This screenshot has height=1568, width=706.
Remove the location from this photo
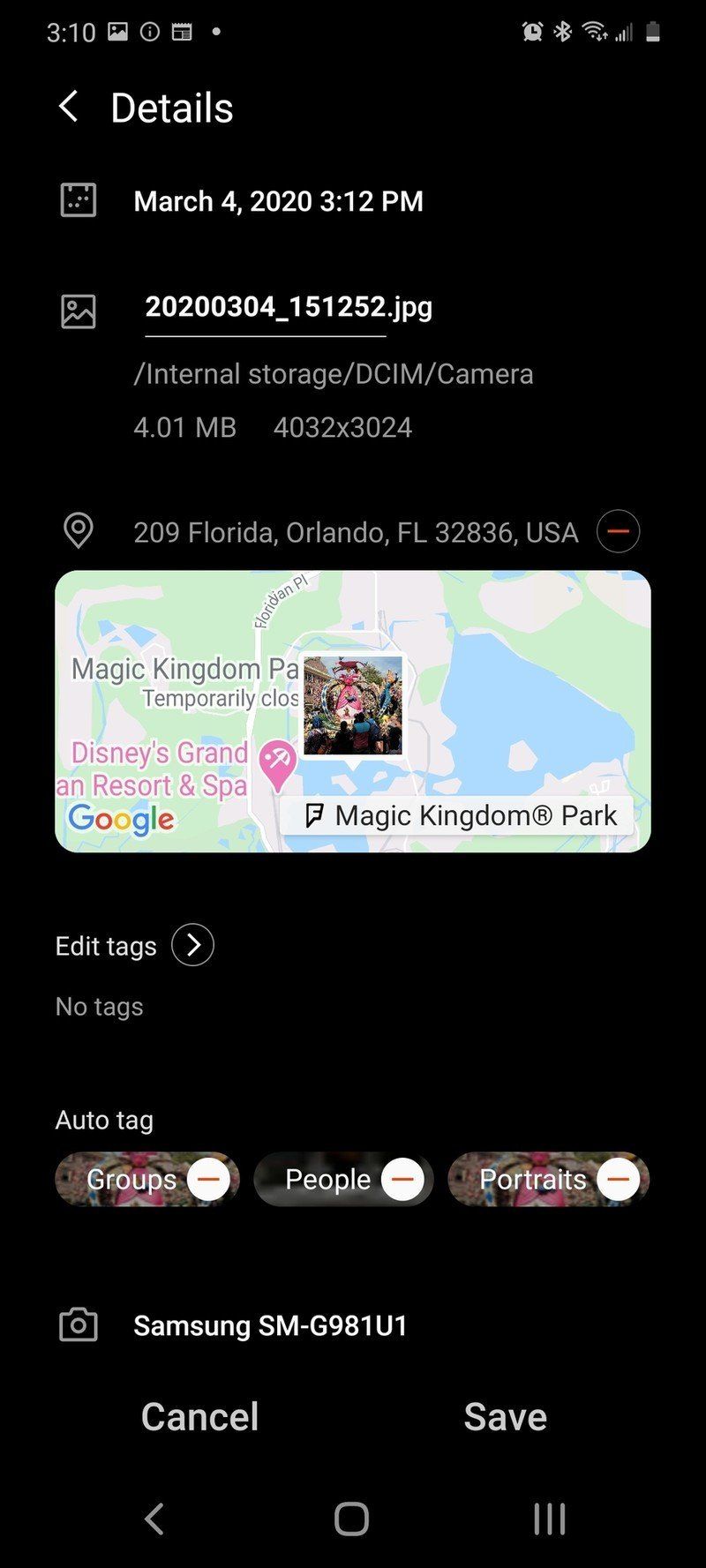[618, 530]
